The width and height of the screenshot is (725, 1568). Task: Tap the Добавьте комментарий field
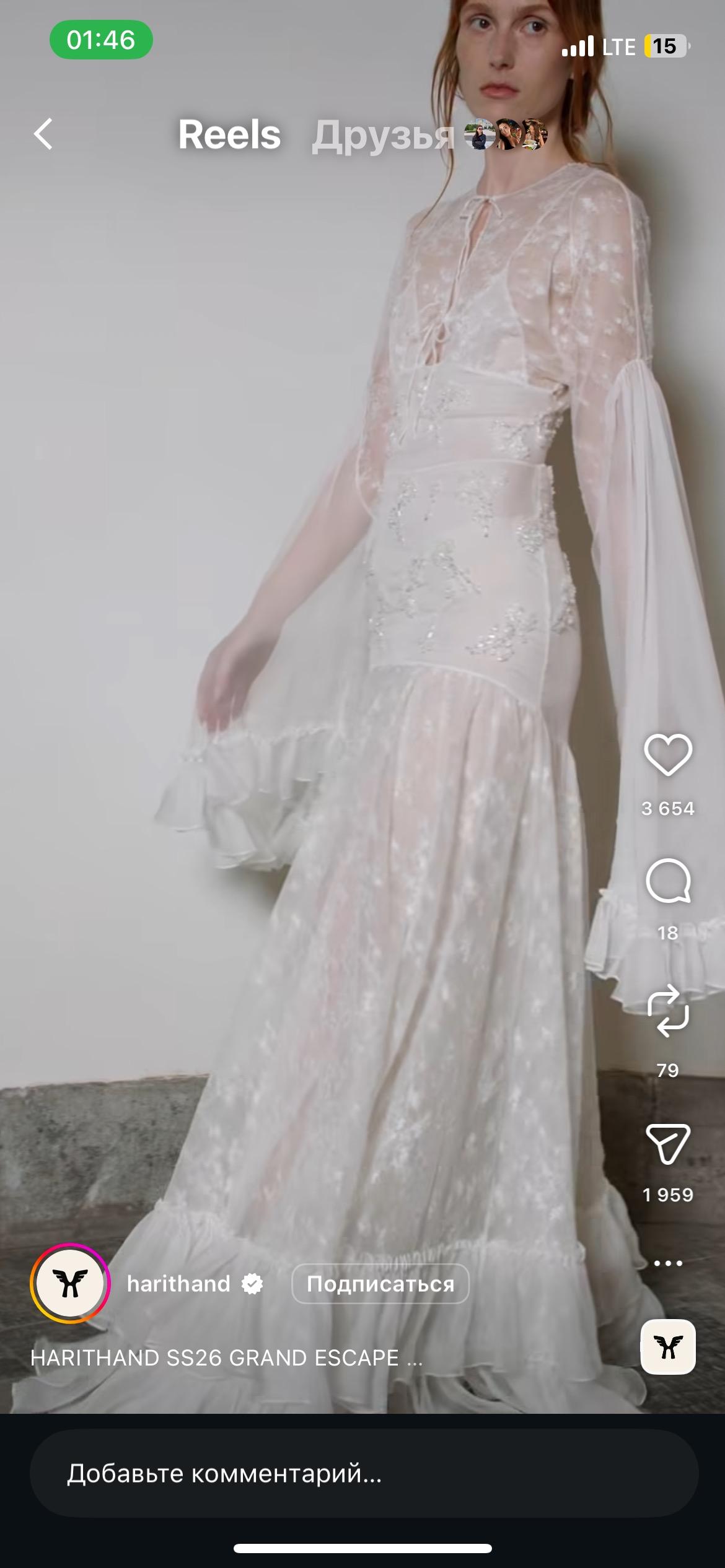point(364,1473)
